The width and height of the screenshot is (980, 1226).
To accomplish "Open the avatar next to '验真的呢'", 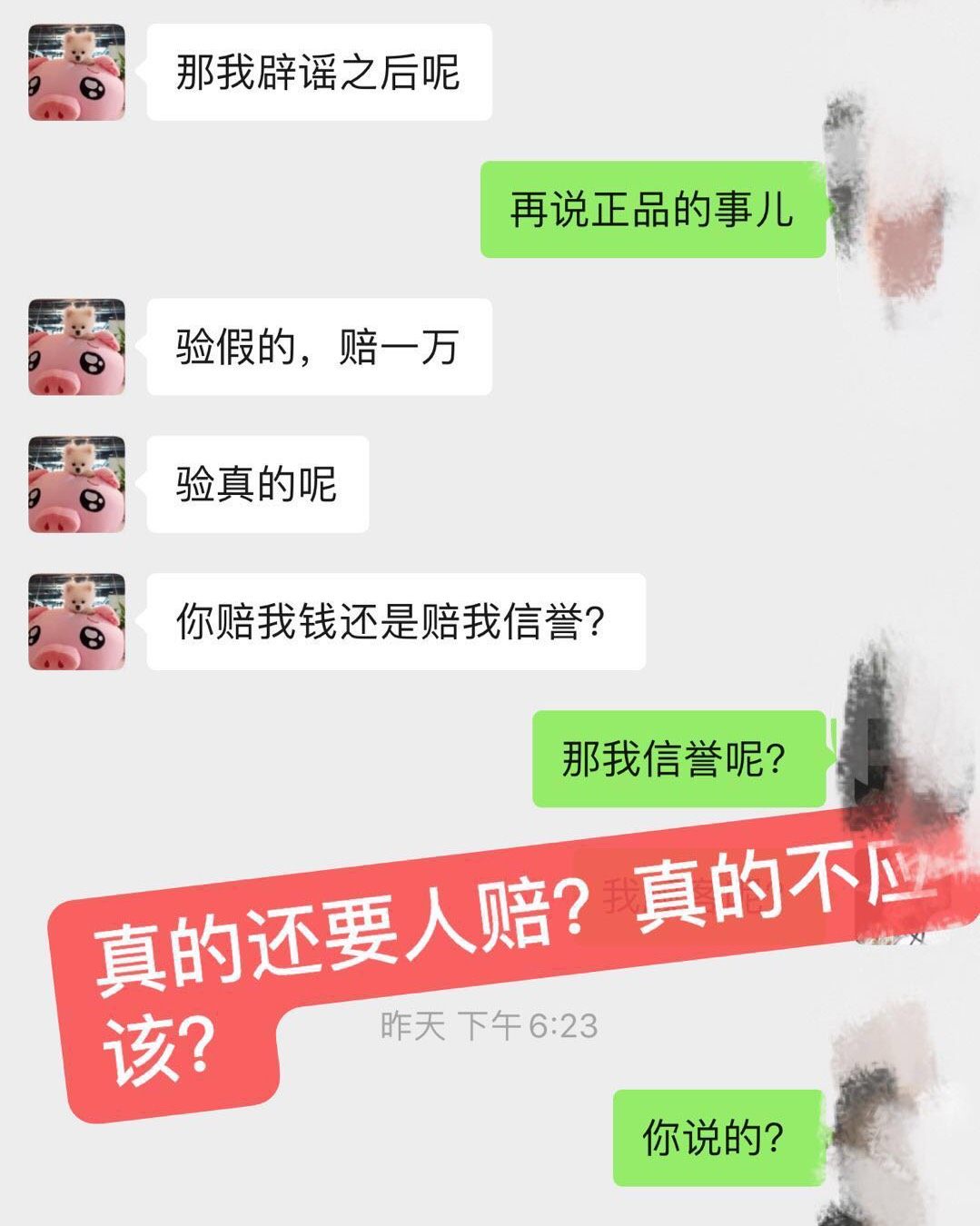I will point(76,484).
